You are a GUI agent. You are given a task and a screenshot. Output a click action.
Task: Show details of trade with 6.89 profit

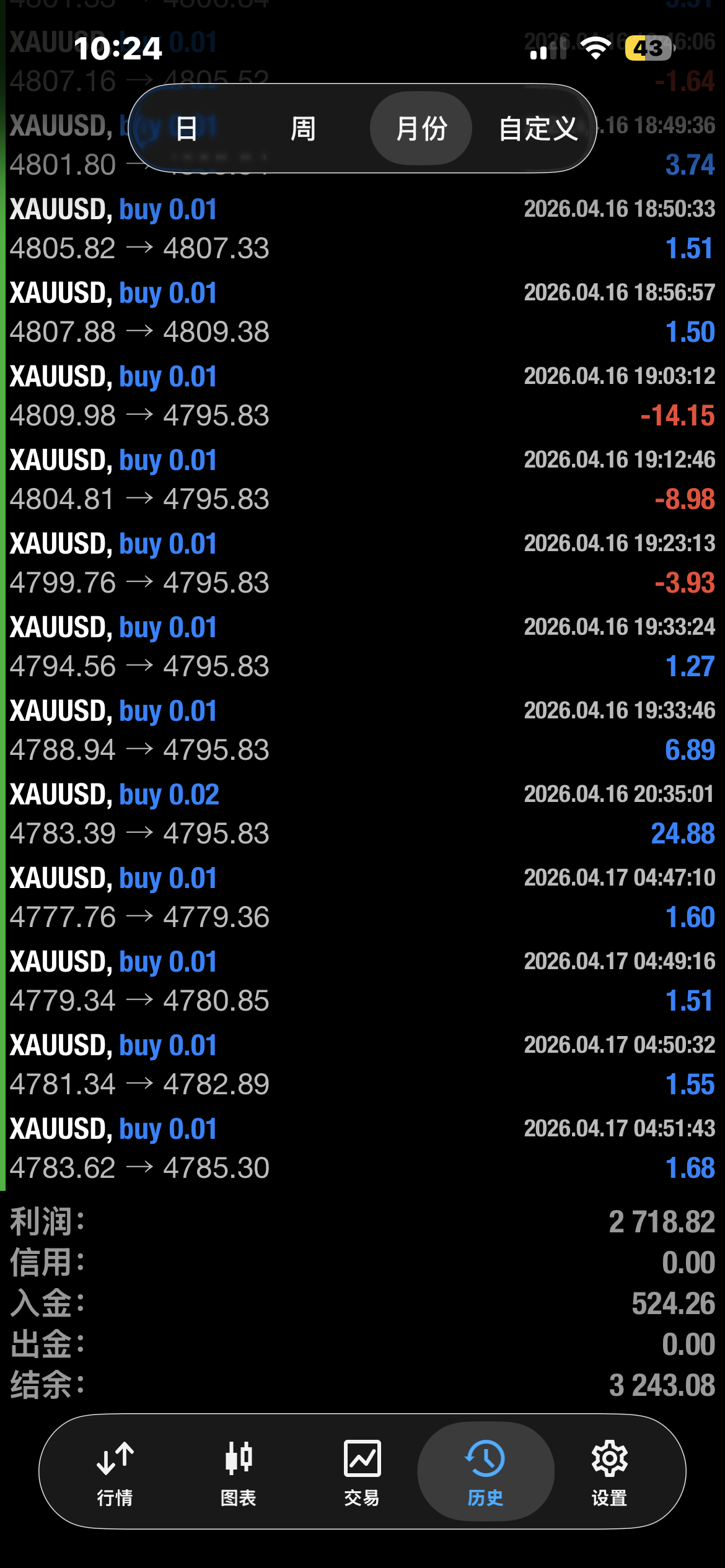pos(362,731)
